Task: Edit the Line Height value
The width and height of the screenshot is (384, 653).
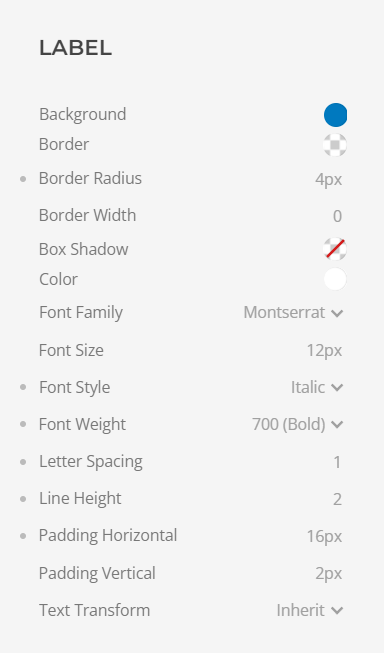Action: [337, 499]
